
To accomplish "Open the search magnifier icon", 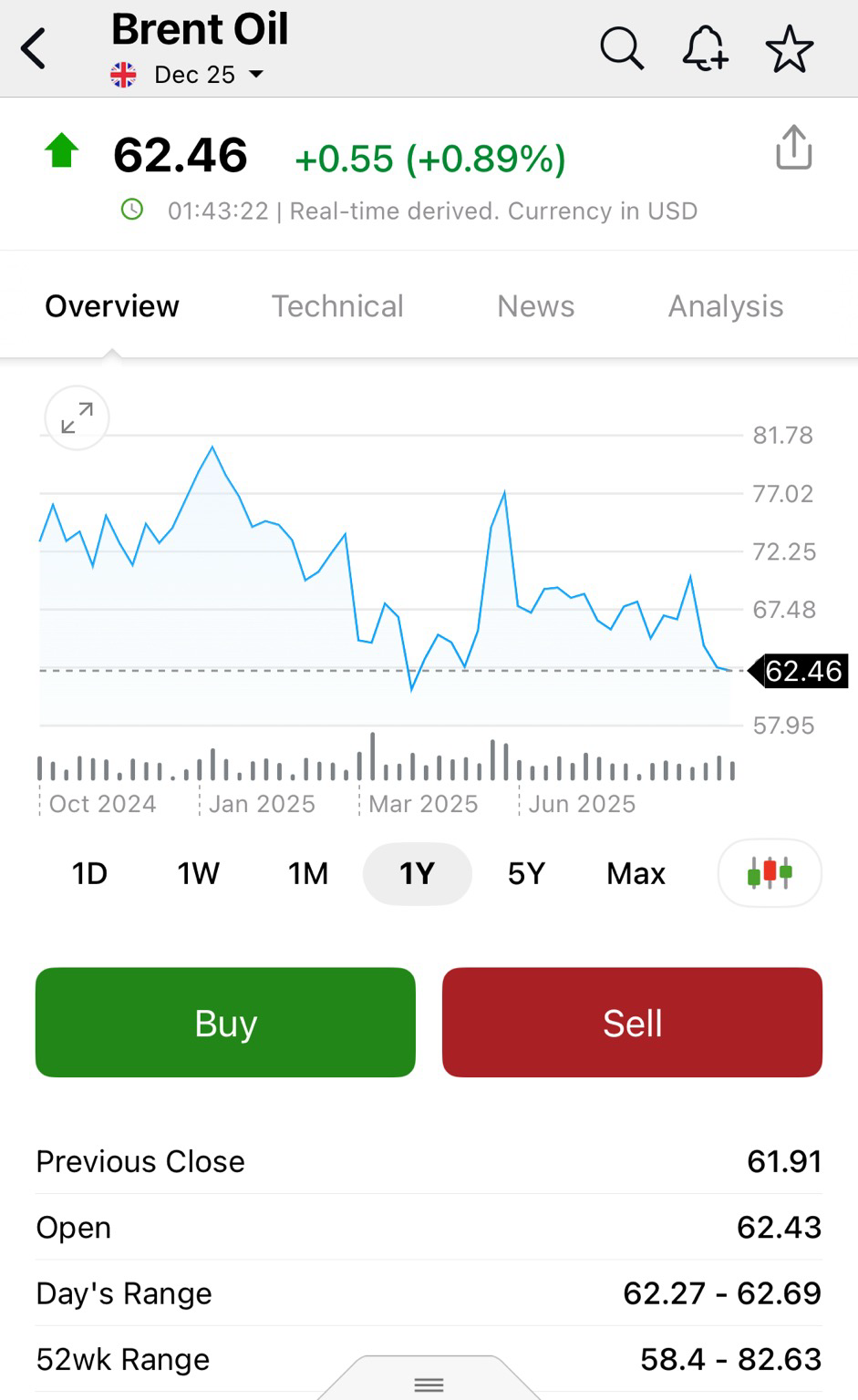I will (622, 48).
